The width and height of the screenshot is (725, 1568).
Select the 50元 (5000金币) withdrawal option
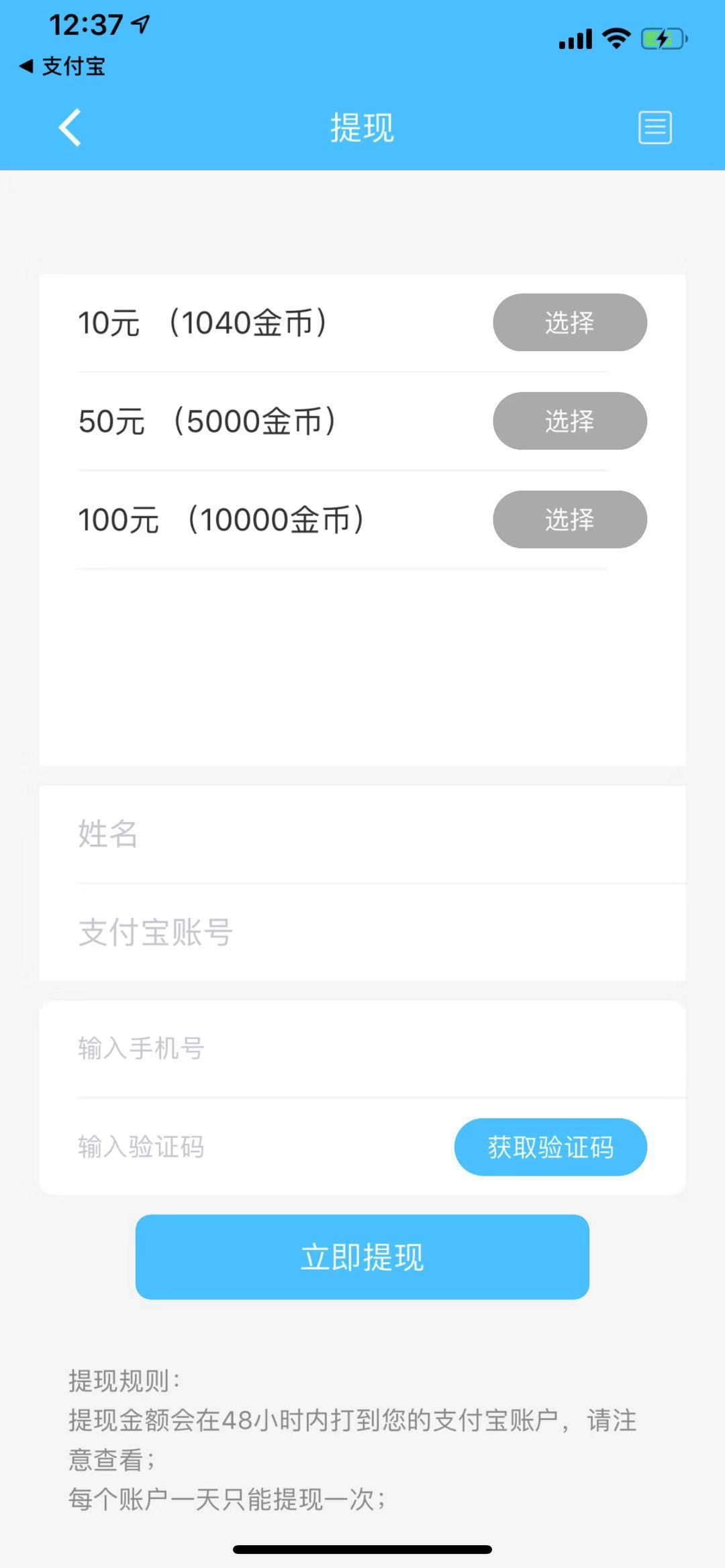(208, 421)
